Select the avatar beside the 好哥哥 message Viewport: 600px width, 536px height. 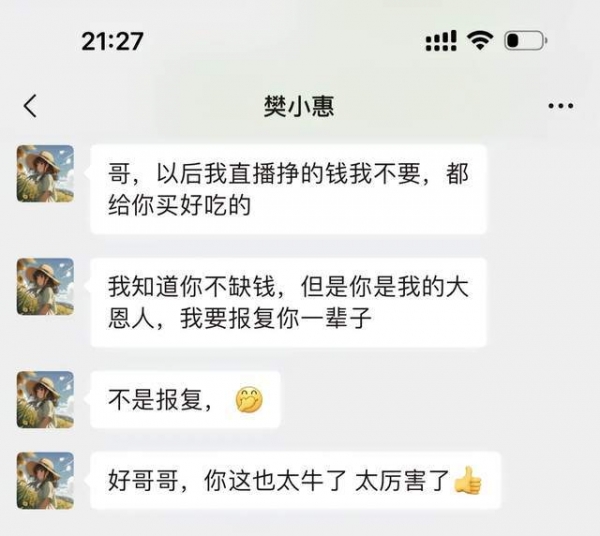[x=45, y=481]
